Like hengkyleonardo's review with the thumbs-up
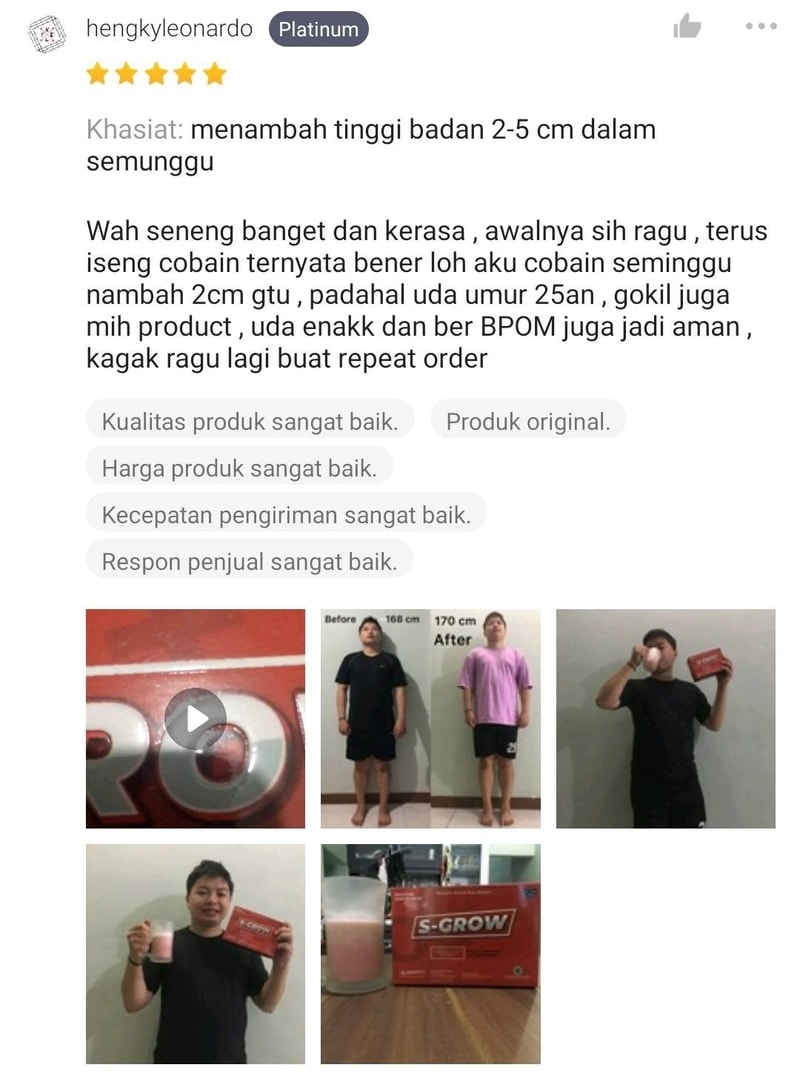 (x=687, y=27)
